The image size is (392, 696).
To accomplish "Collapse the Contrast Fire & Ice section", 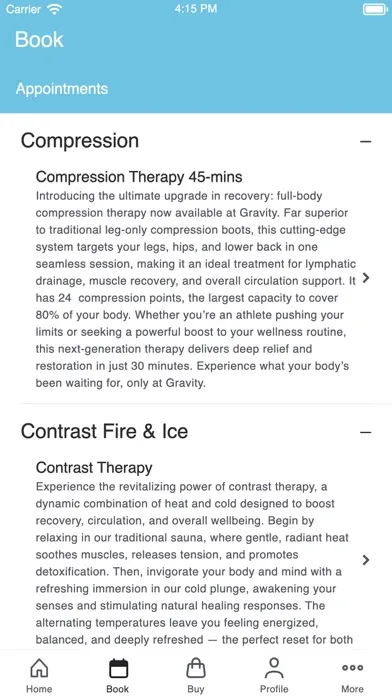I will 365,432.
